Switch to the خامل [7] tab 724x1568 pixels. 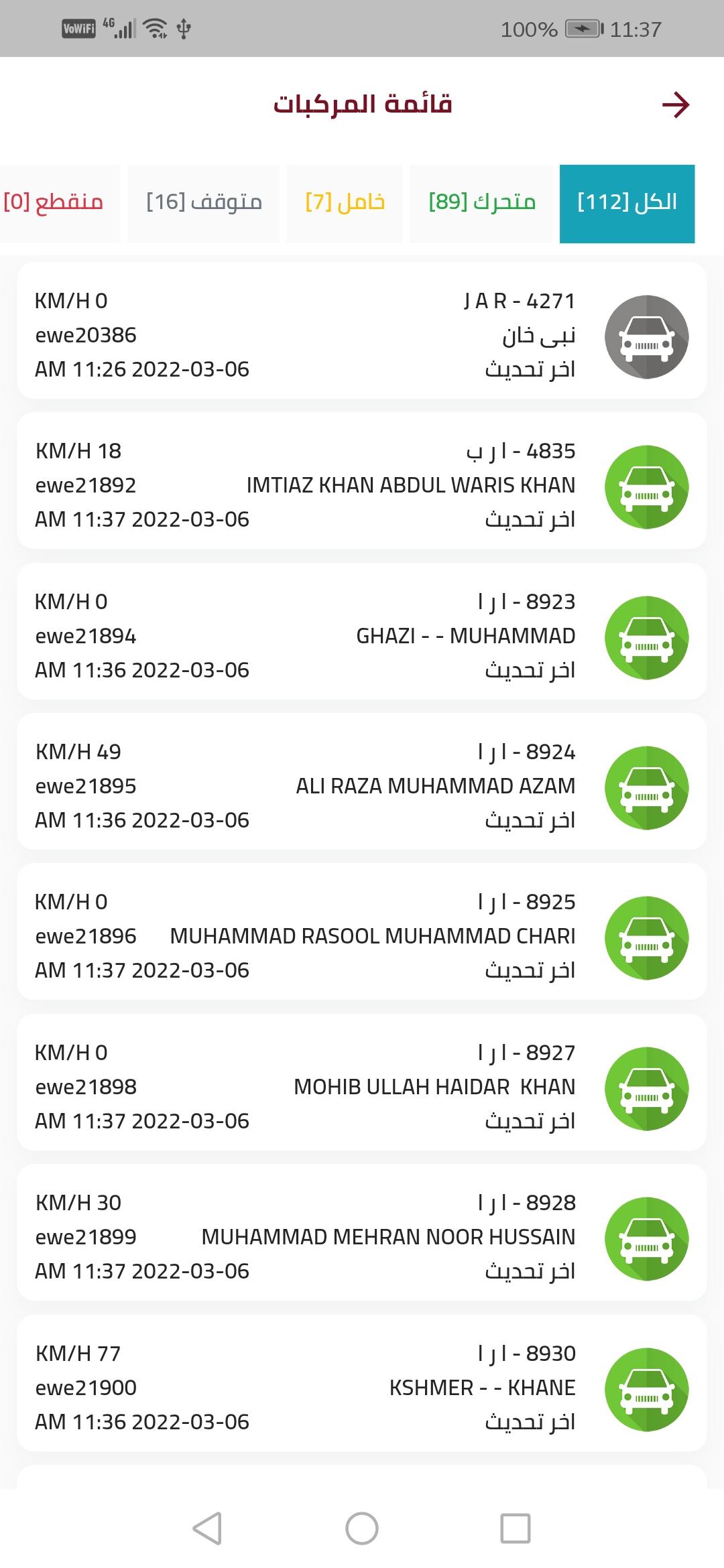pos(345,203)
